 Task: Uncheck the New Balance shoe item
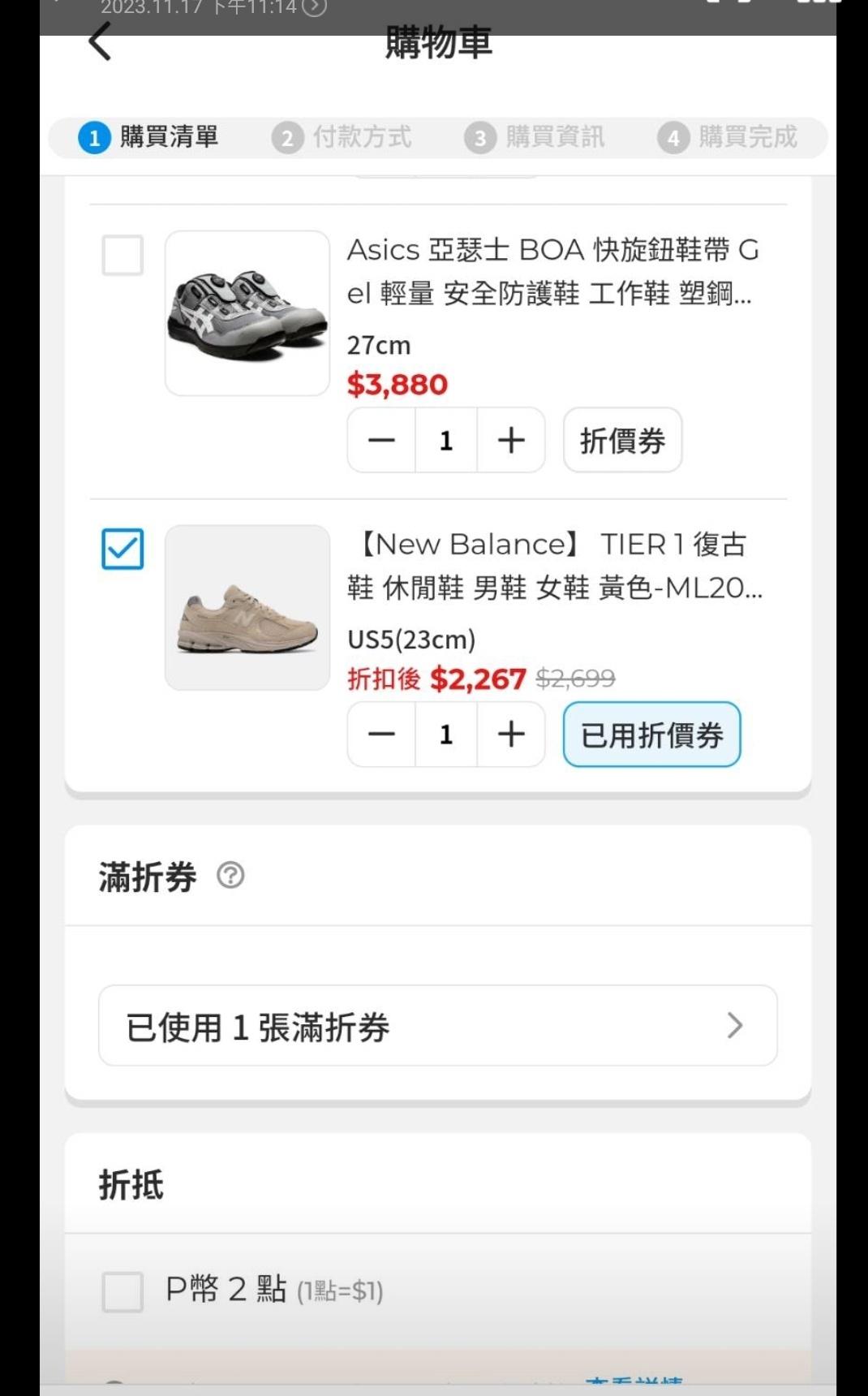pyautogui.click(x=122, y=549)
